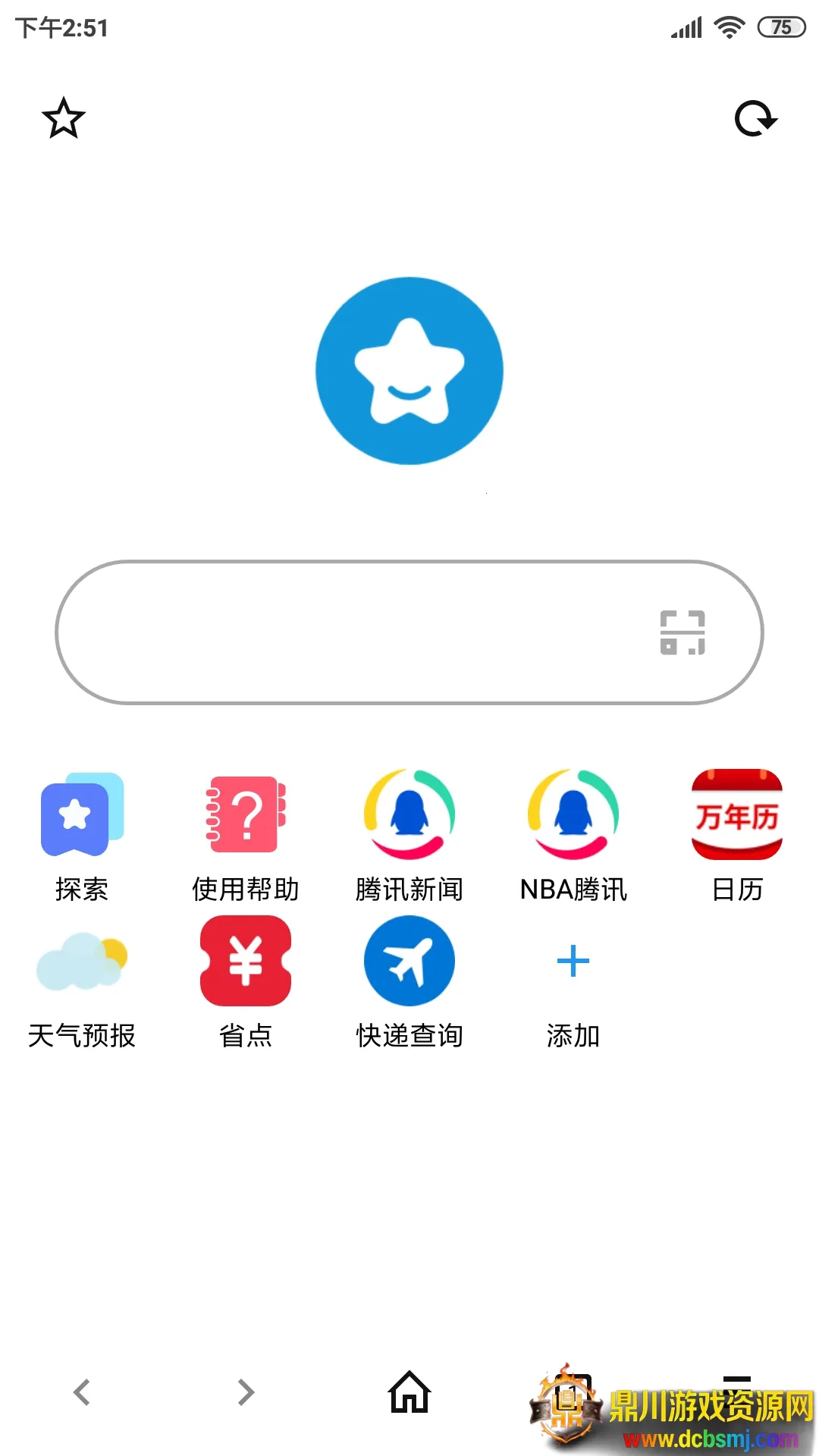Open the 日历 calendar shortcut
Image resolution: width=819 pixels, height=1456 pixels.
[737, 836]
